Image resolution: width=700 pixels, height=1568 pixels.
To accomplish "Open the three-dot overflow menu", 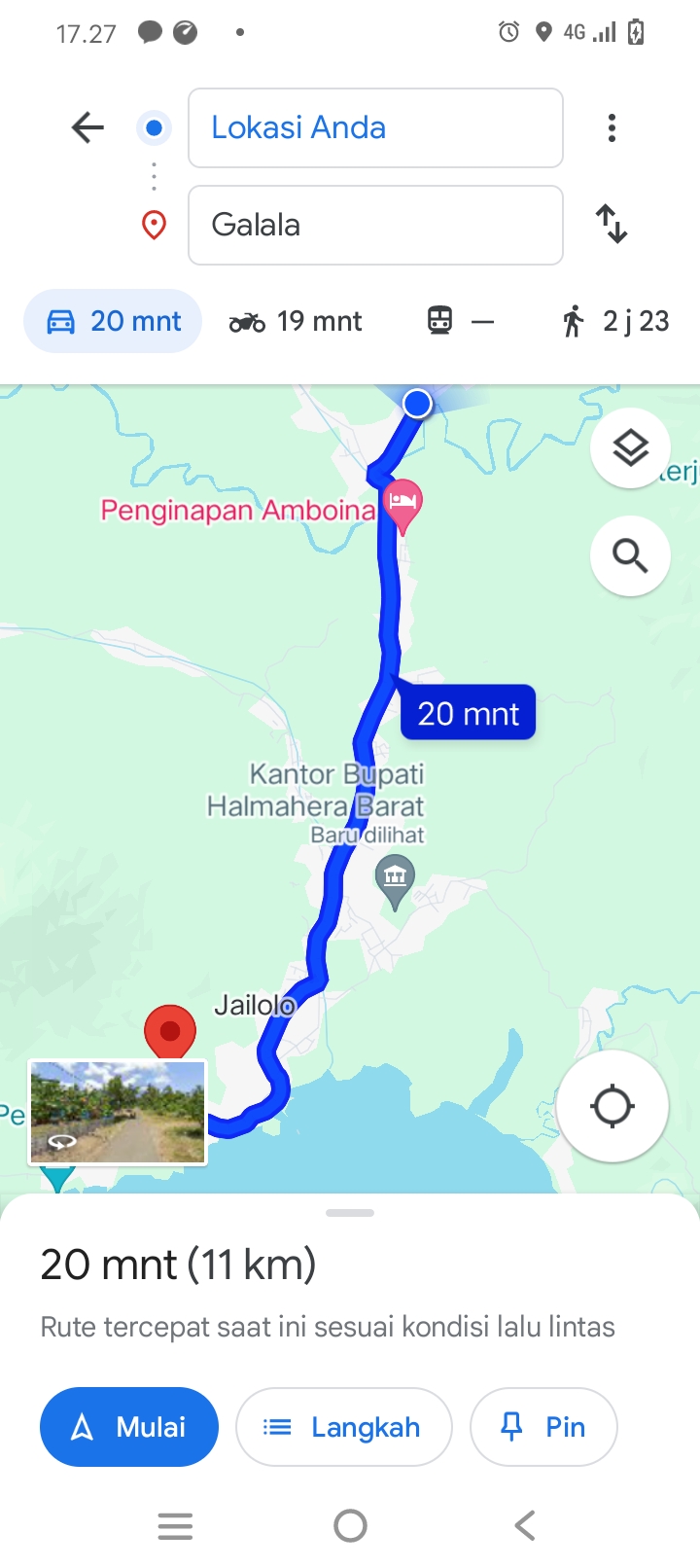I will click(612, 127).
